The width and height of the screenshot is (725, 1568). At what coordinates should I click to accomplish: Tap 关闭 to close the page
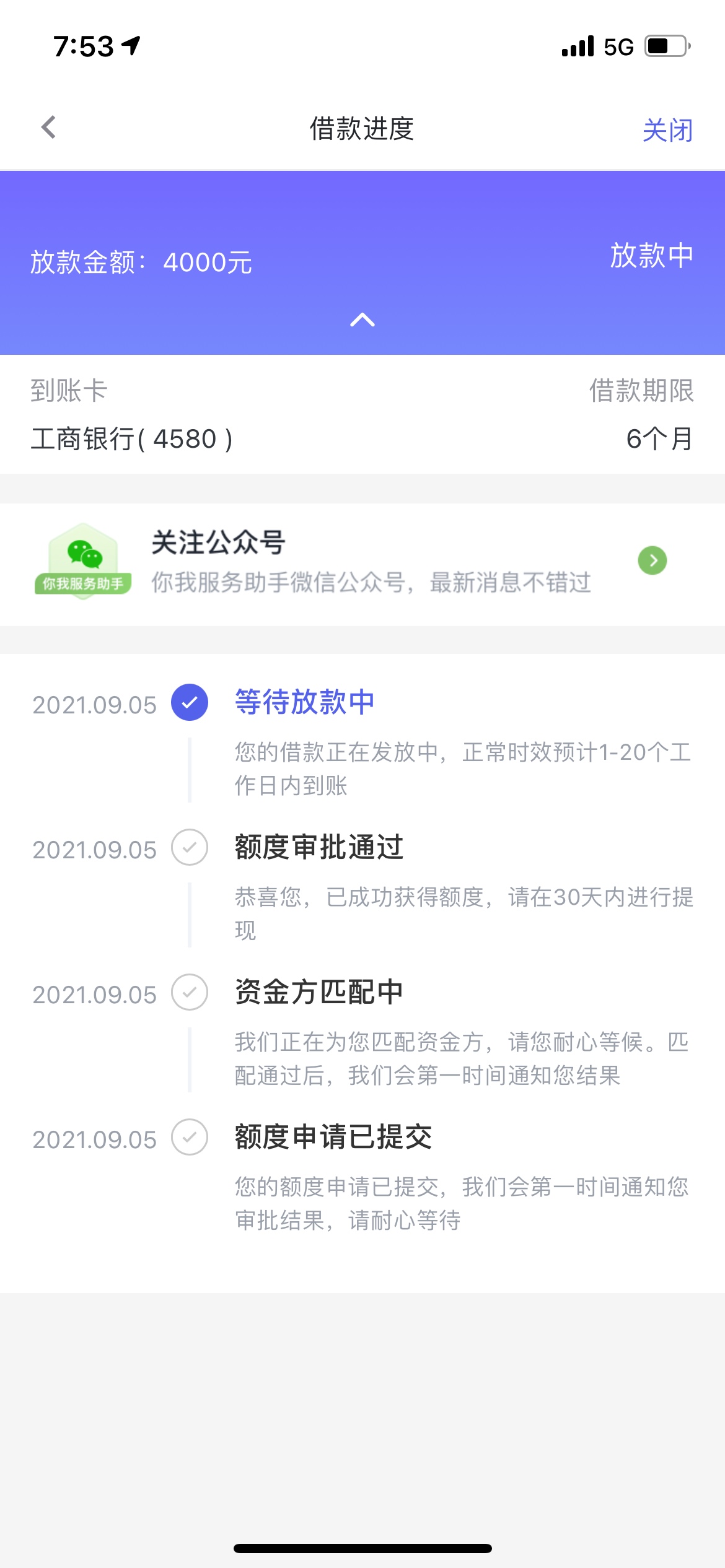tap(667, 130)
